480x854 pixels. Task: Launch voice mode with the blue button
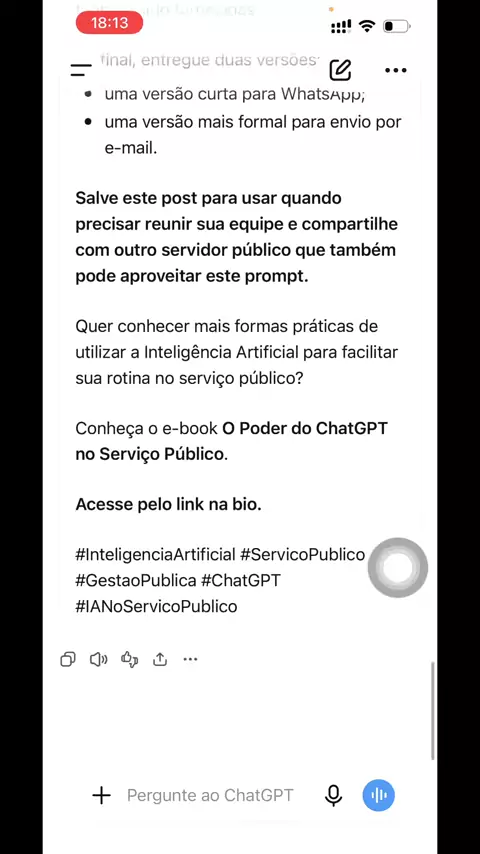pos(379,796)
